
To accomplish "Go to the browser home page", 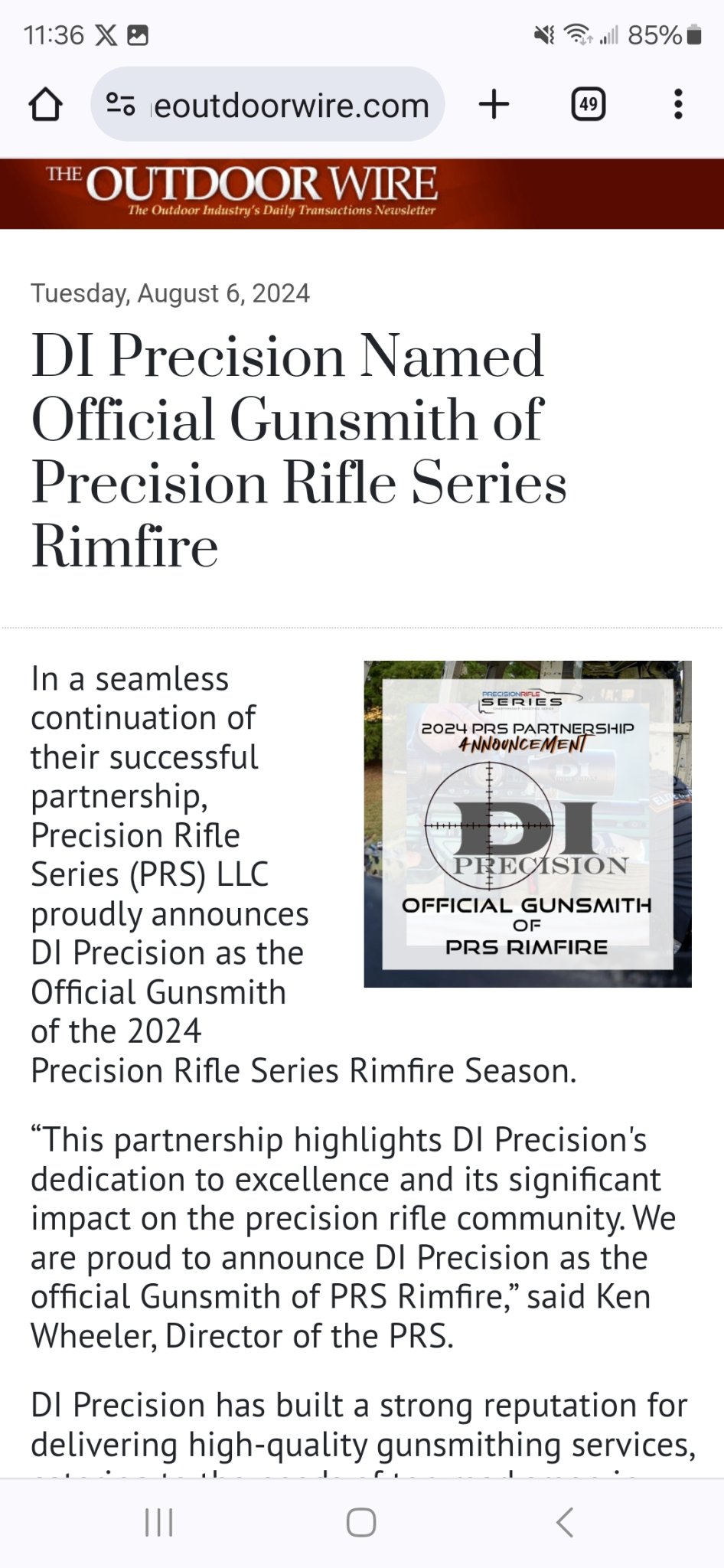I will click(45, 104).
